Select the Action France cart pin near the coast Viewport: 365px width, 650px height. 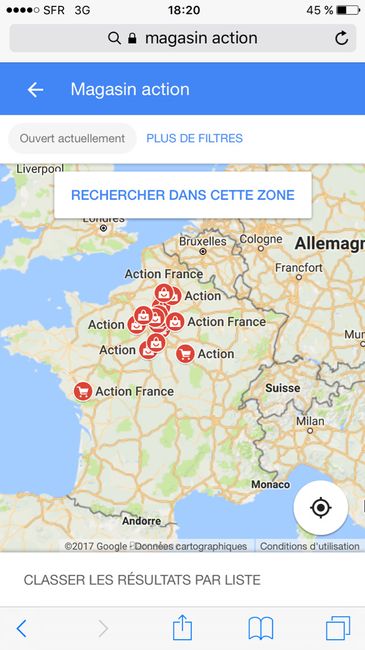(x=83, y=391)
